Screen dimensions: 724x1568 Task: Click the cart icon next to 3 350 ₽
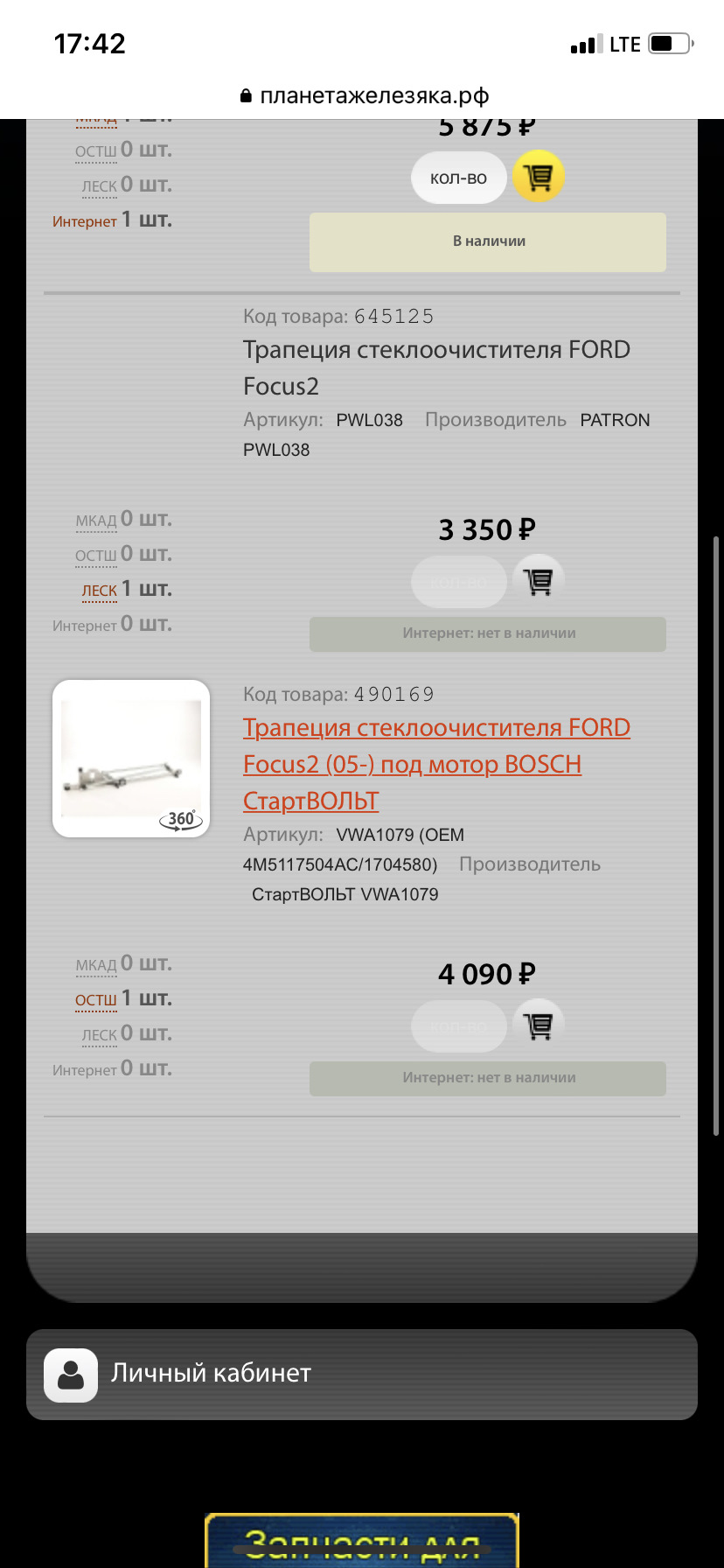pyautogui.click(x=540, y=581)
